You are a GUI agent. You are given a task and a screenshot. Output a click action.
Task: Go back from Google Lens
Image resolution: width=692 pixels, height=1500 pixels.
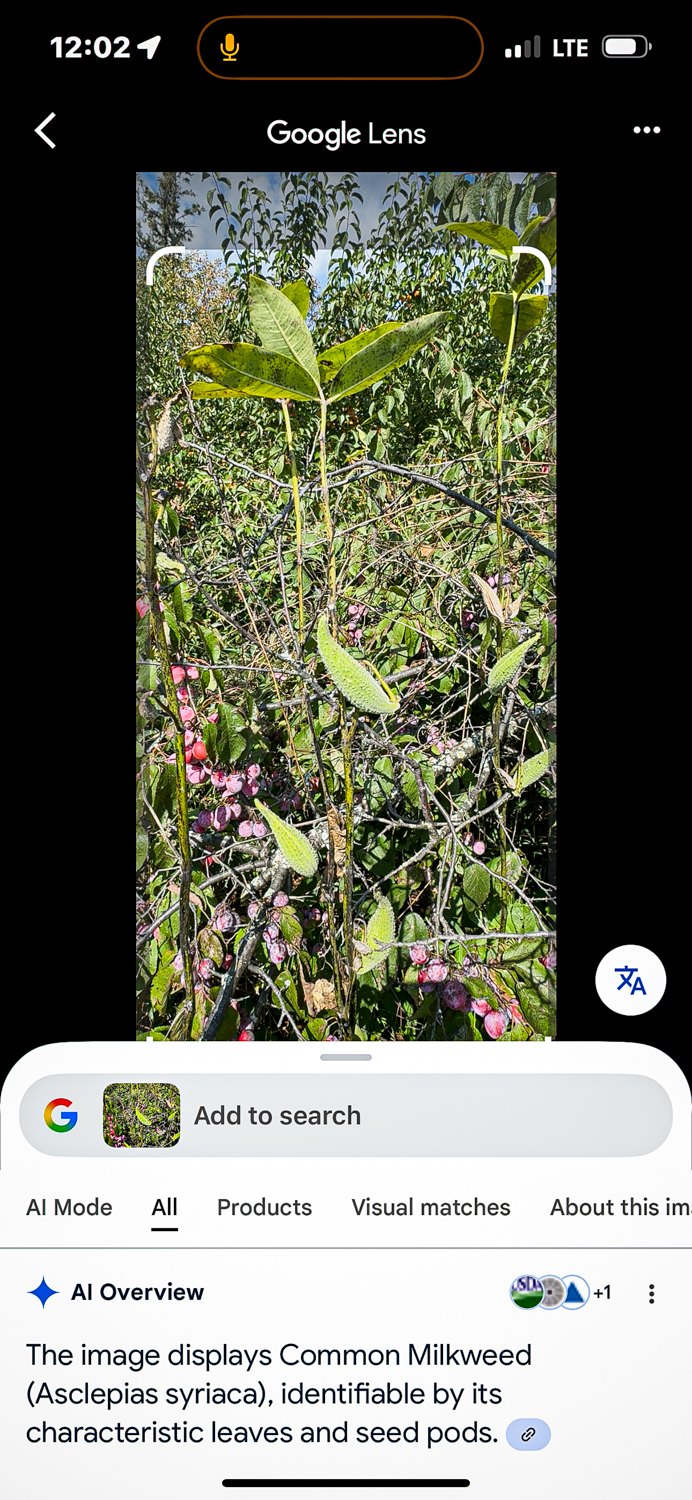(x=46, y=131)
